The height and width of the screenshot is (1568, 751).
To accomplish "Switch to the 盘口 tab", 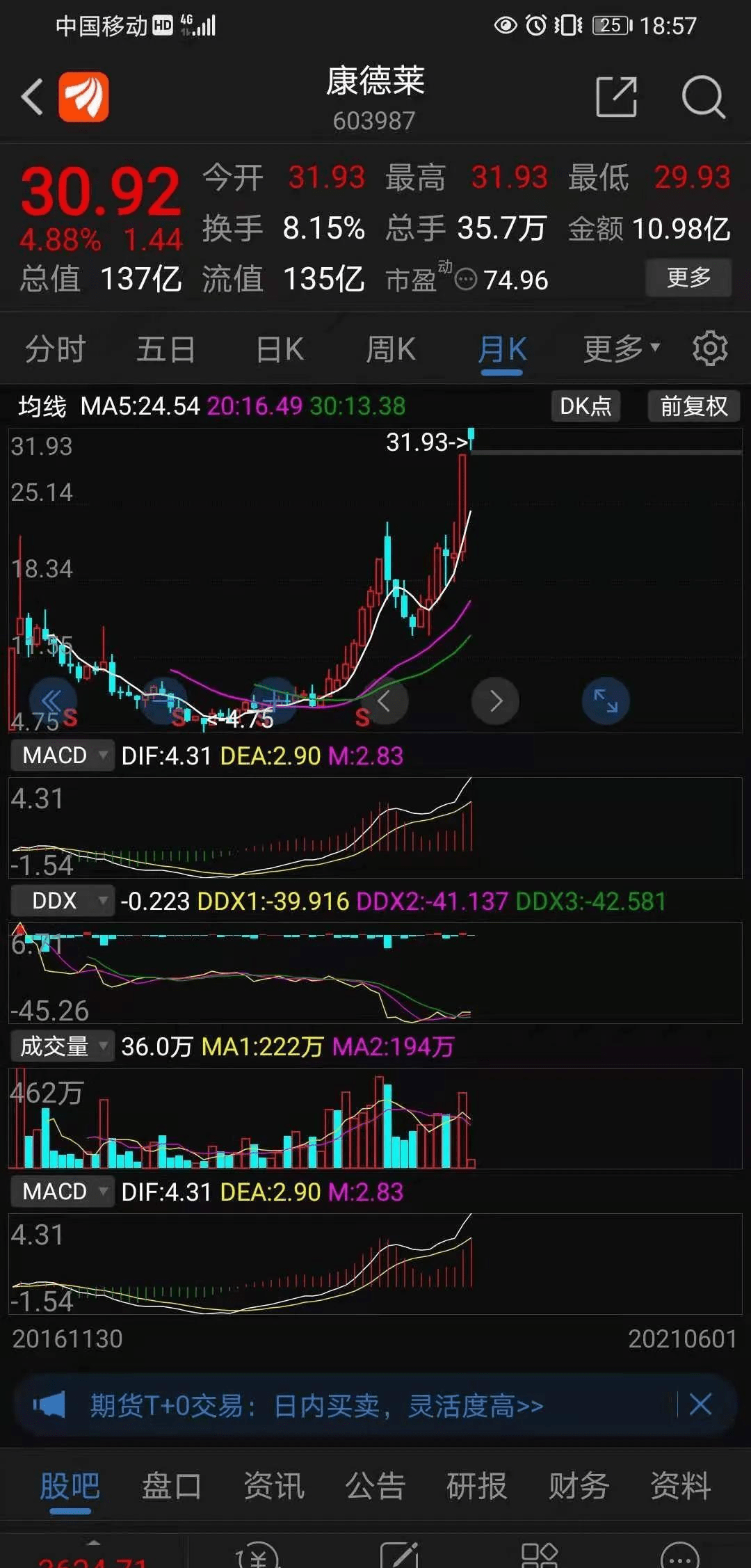I will [171, 1487].
